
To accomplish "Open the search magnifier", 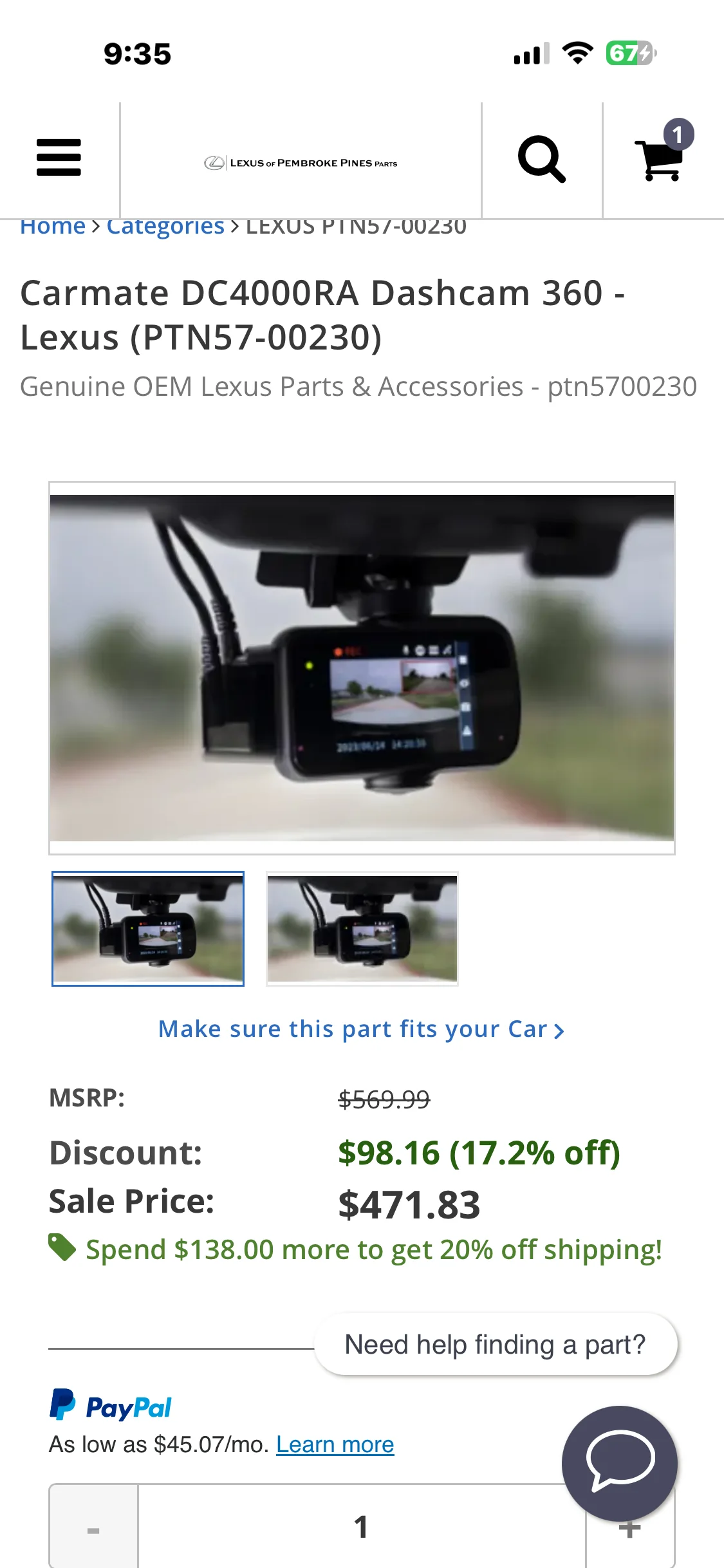I will pos(541,159).
